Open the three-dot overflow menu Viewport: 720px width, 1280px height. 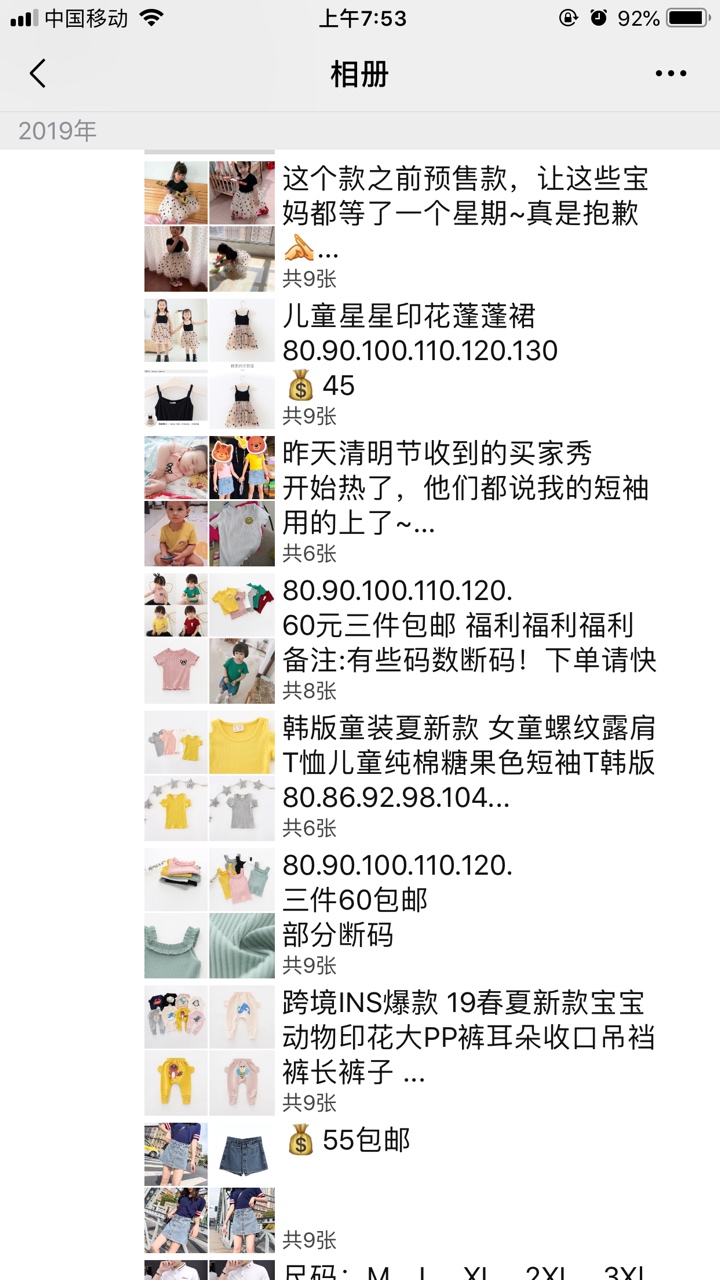click(670, 74)
